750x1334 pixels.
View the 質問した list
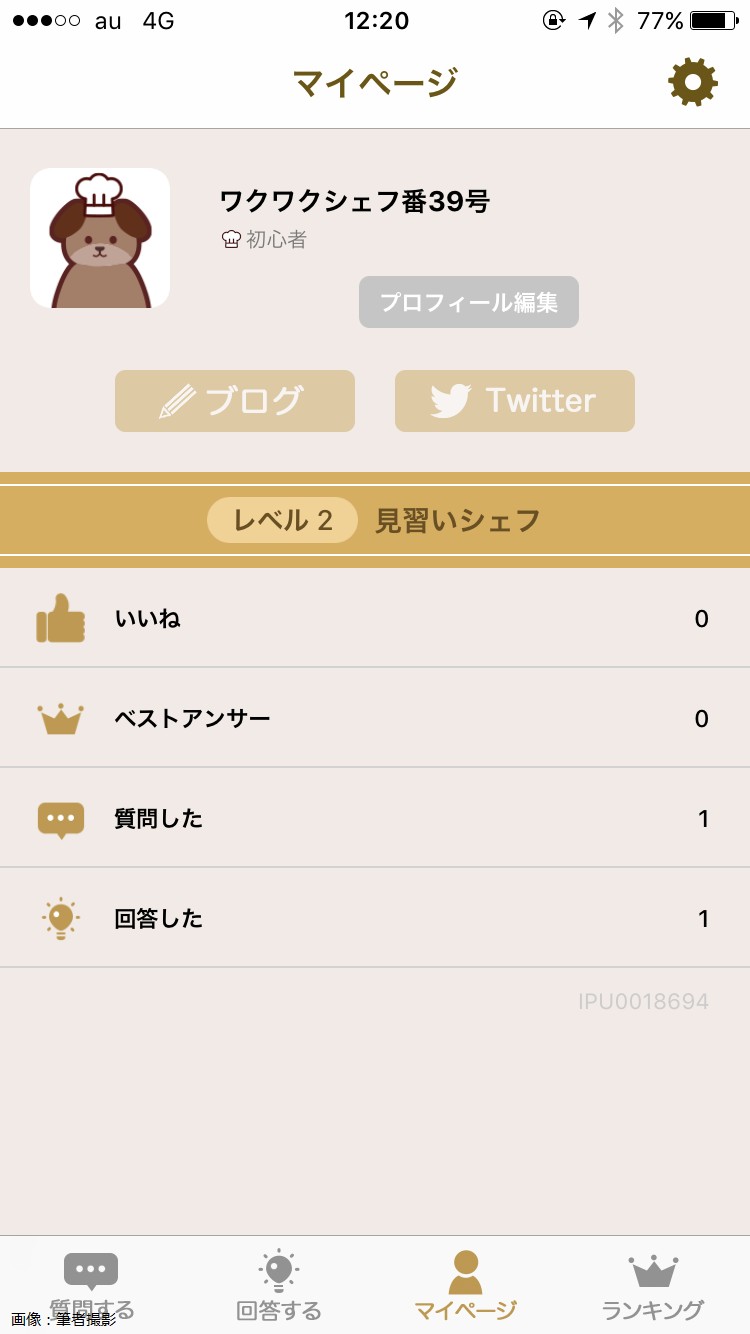(x=375, y=819)
